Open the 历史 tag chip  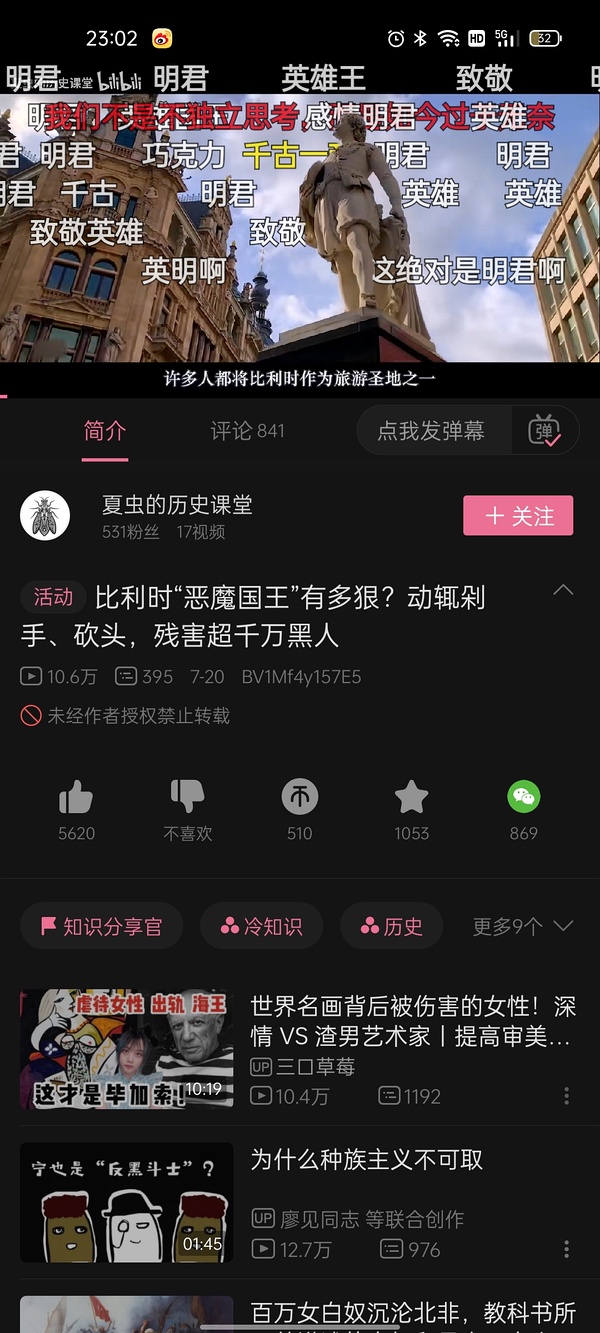(x=391, y=927)
